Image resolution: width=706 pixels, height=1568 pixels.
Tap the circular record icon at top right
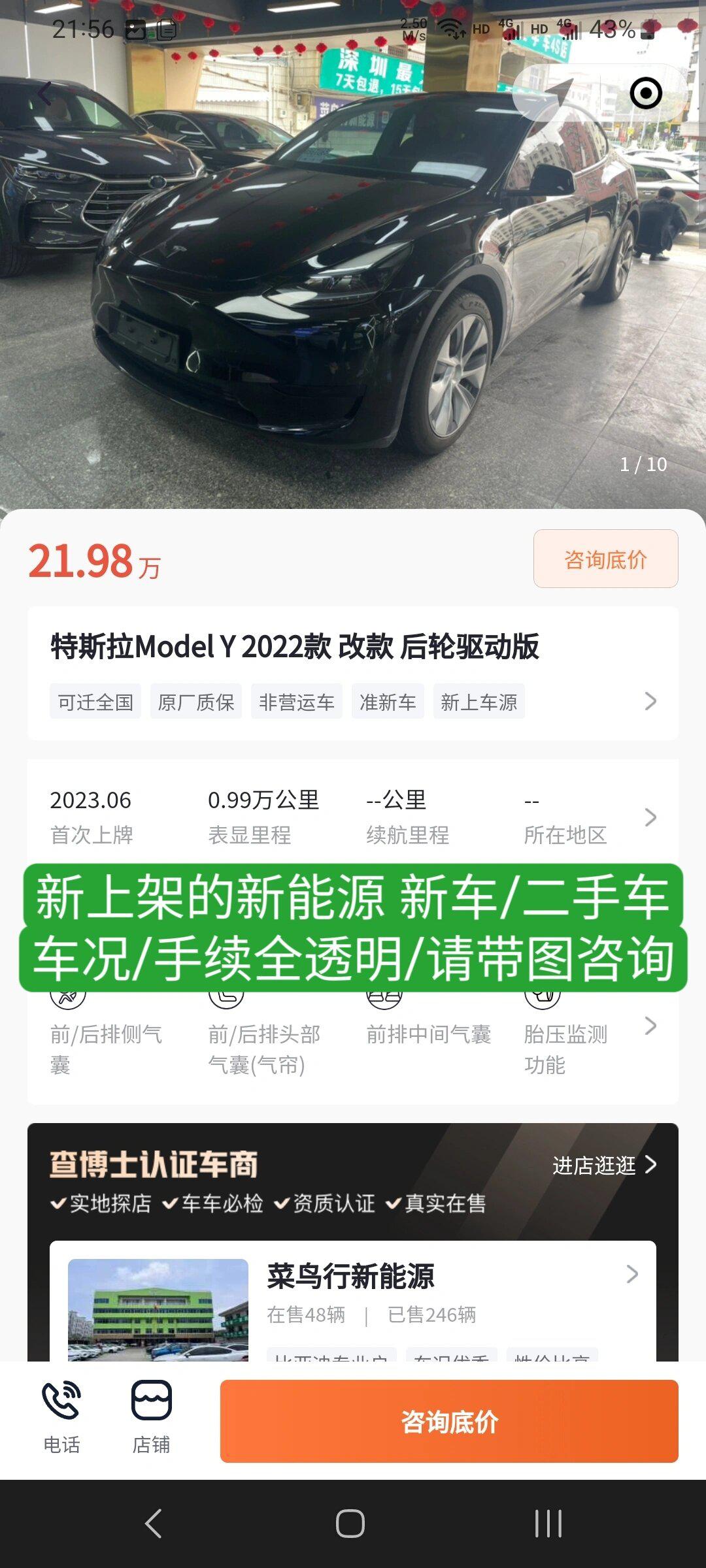point(646,93)
